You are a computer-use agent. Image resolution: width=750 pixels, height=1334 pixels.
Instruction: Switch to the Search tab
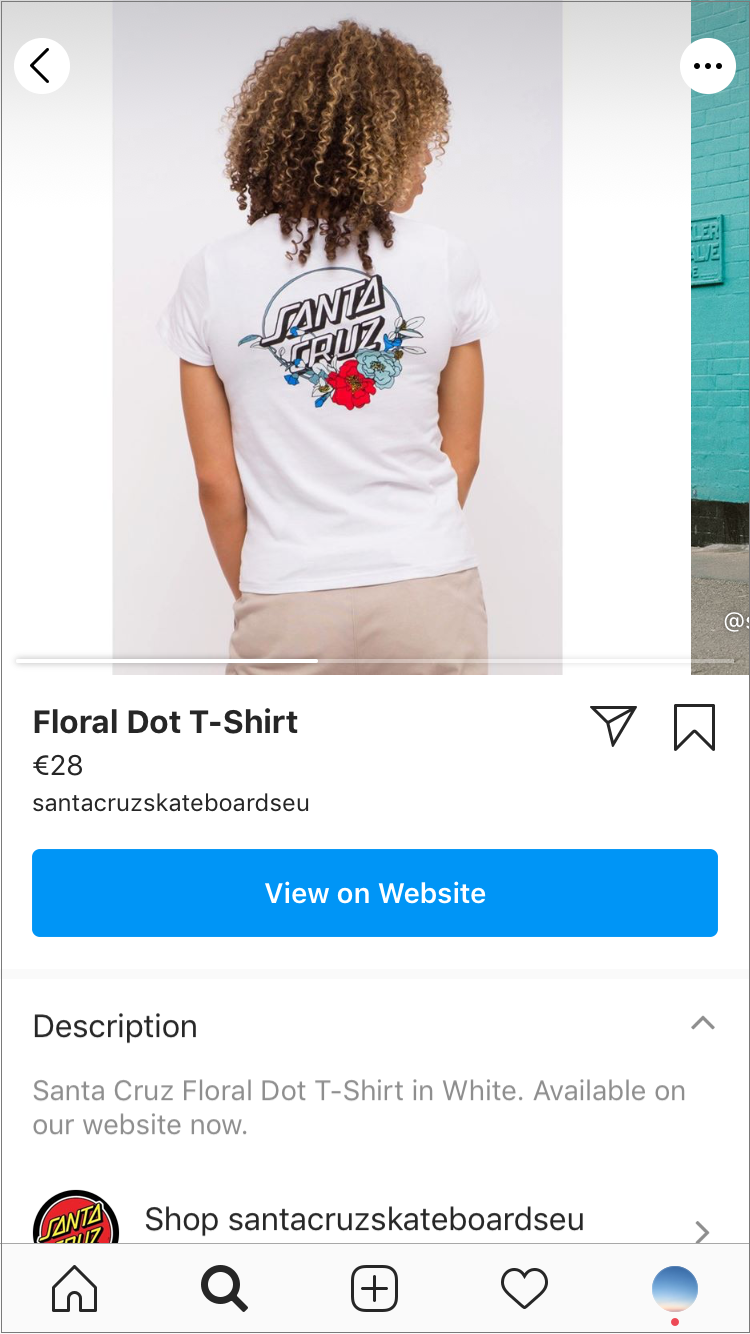[224, 1289]
